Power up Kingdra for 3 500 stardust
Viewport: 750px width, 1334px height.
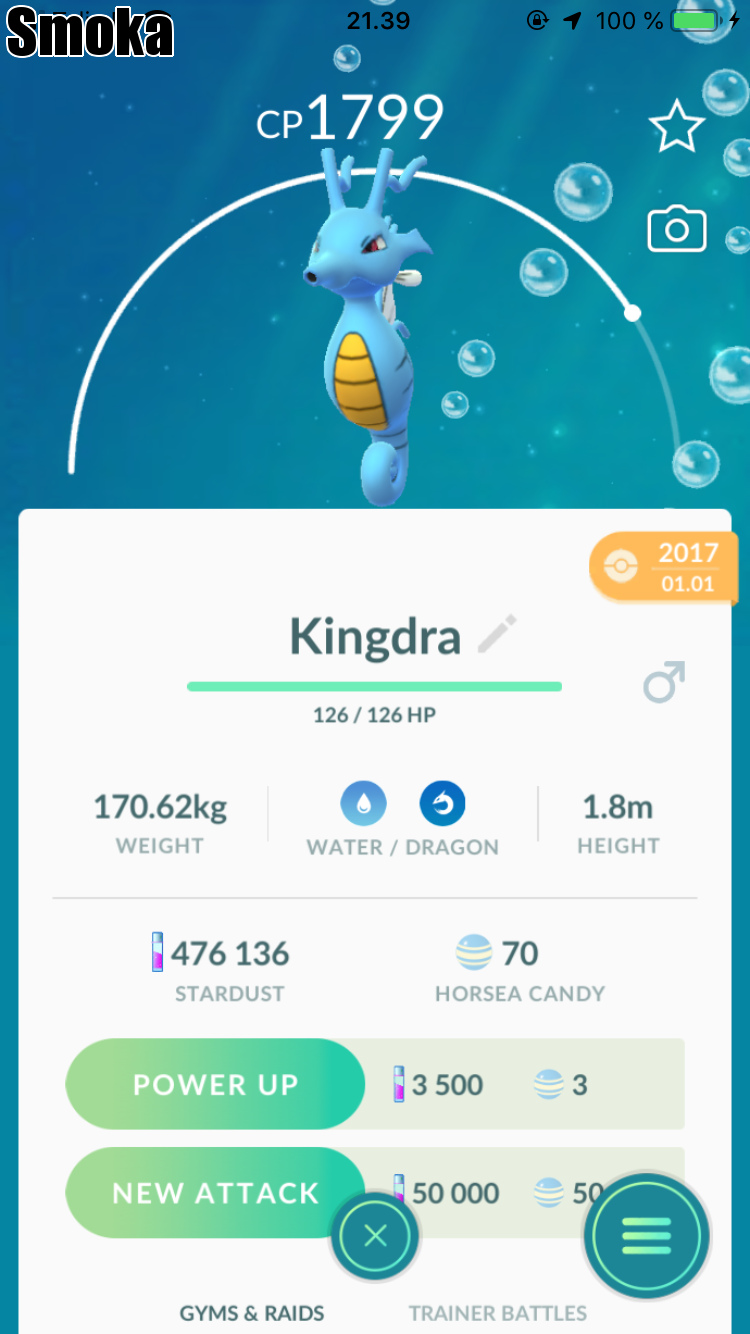click(215, 1085)
